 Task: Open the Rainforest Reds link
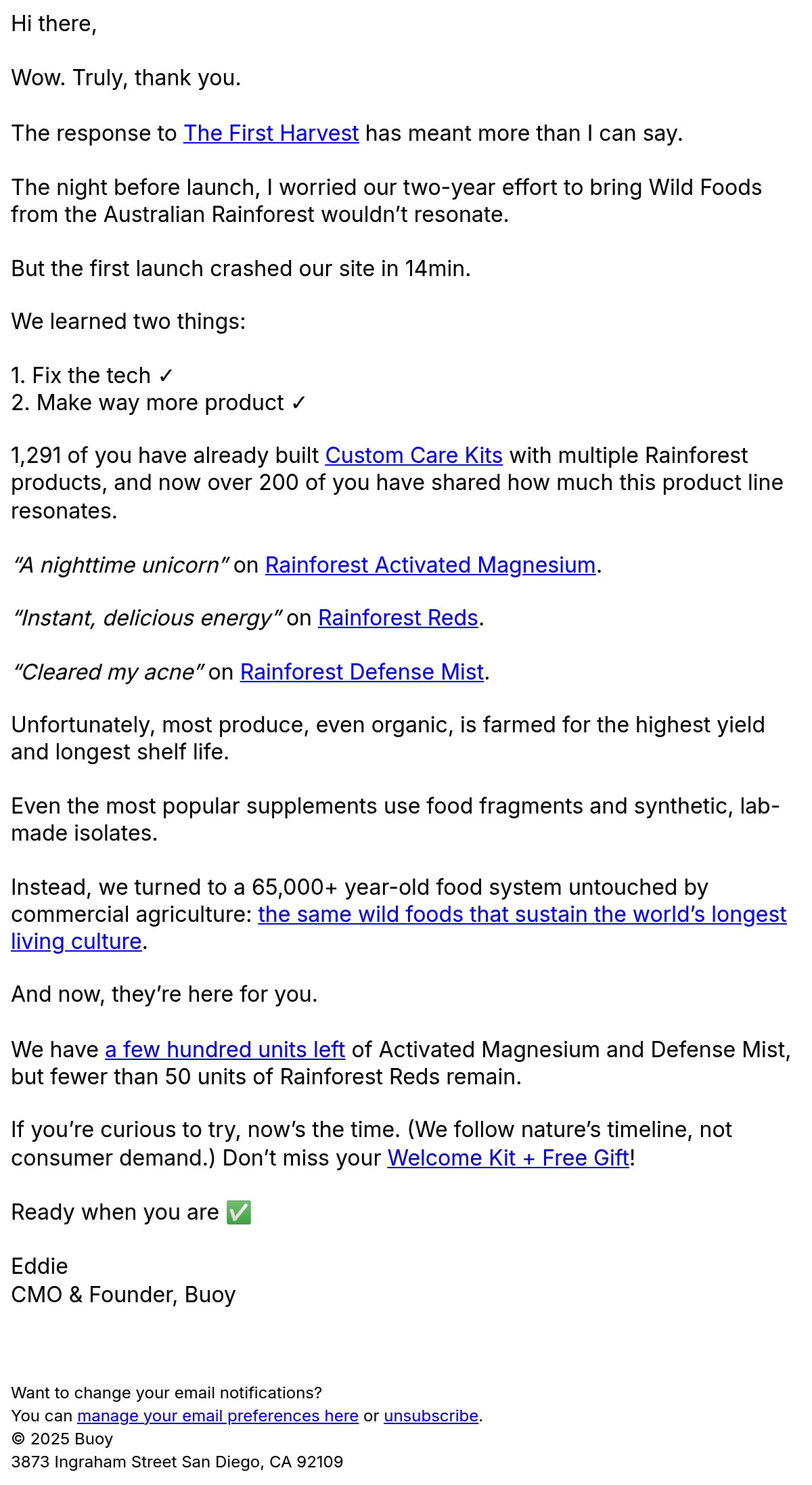pos(398,618)
